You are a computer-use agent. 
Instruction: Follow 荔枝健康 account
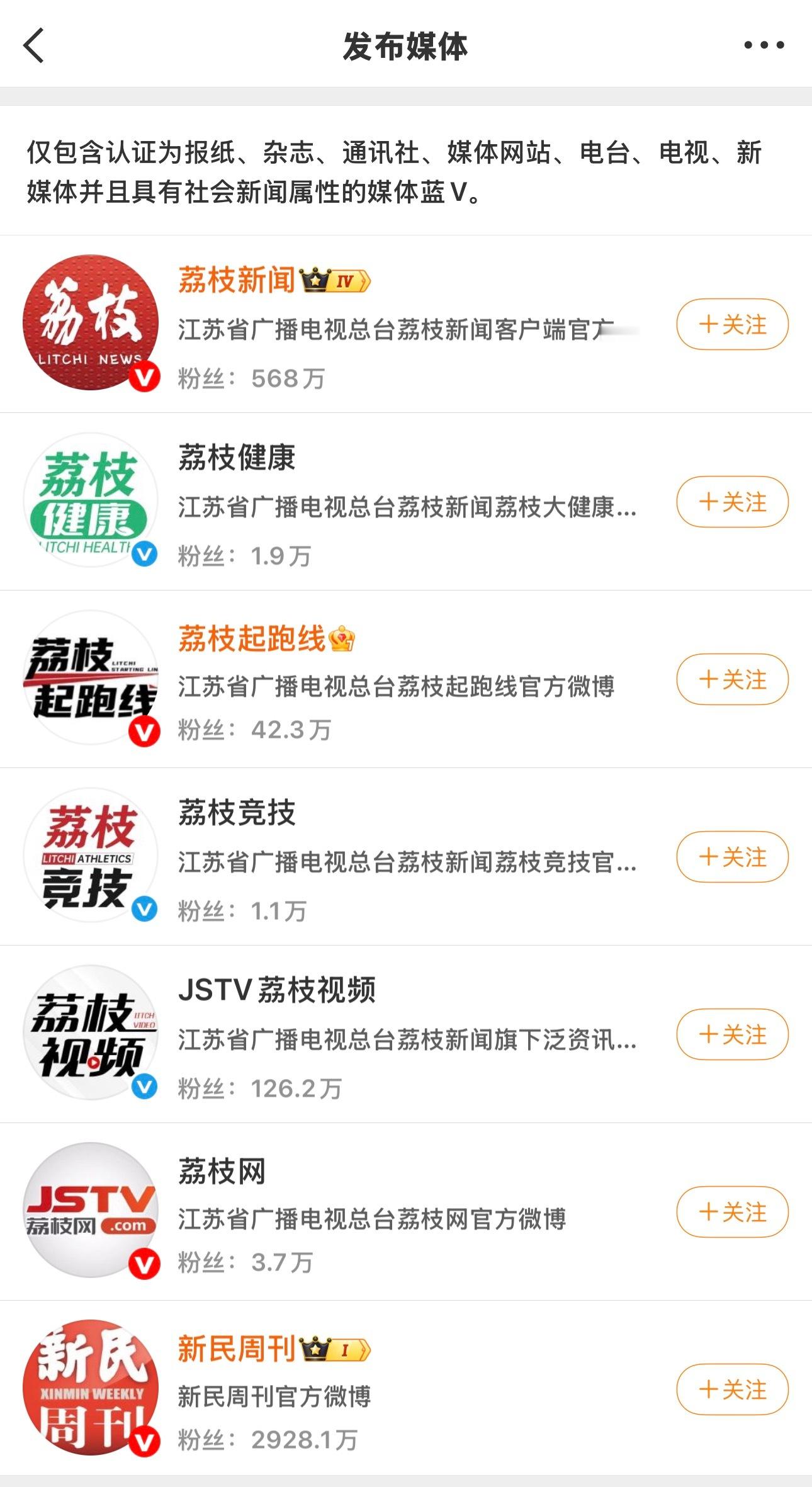point(732,502)
